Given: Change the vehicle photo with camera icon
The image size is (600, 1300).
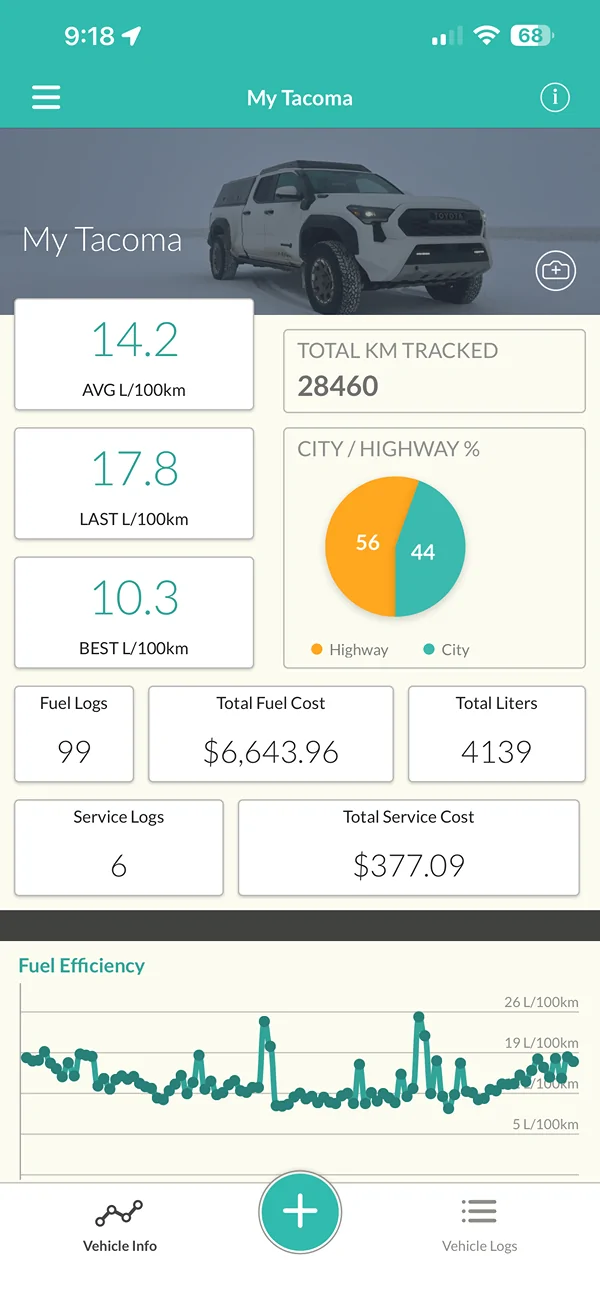Looking at the screenshot, I should click(x=555, y=271).
